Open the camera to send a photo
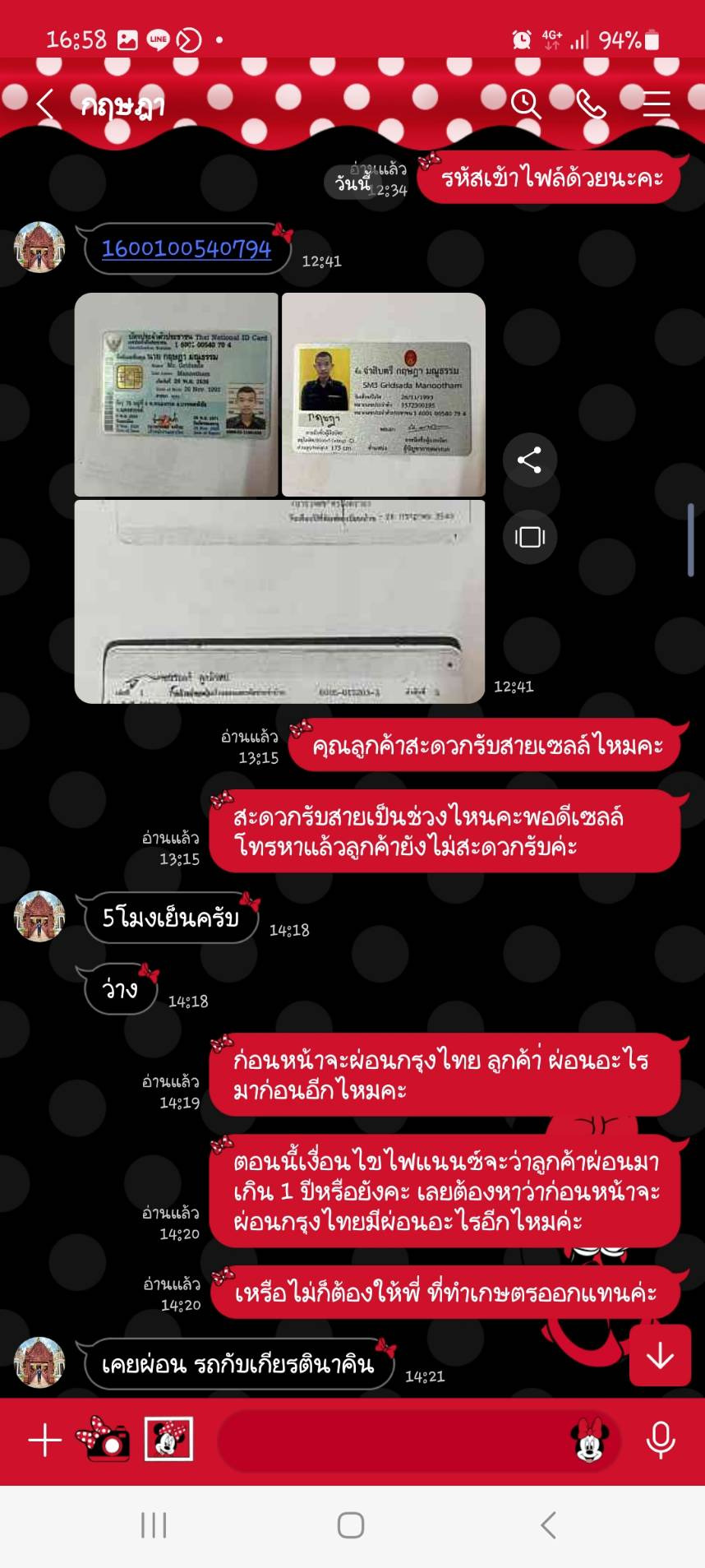 pyautogui.click(x=104, y=1438)
